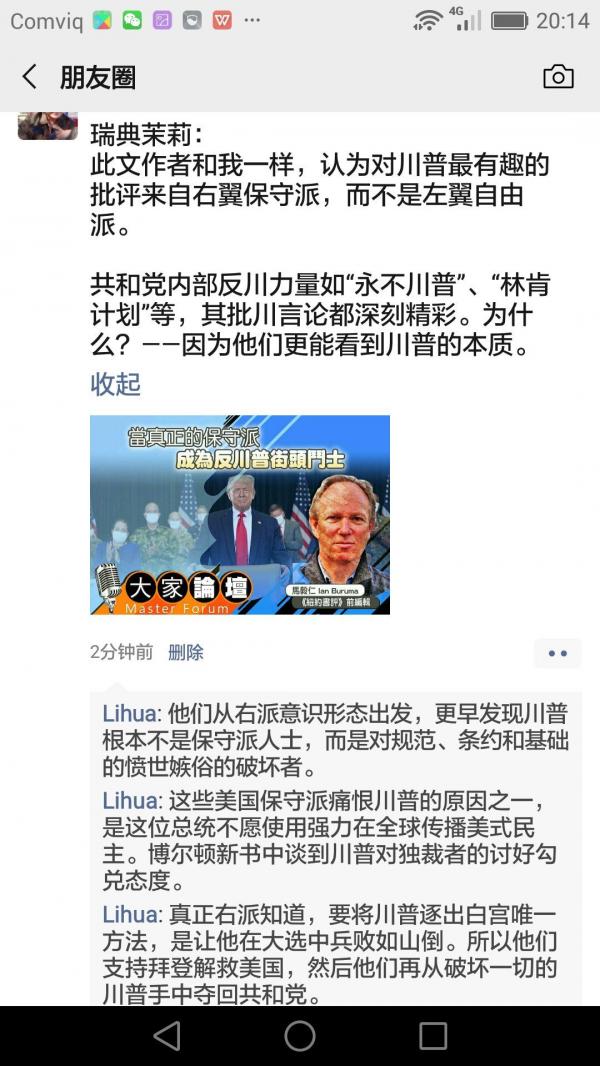Viewport: 600px width, 1066px height.
Task: Go back from the 朋友圈 screen
Action: click(x=30, y=77)
